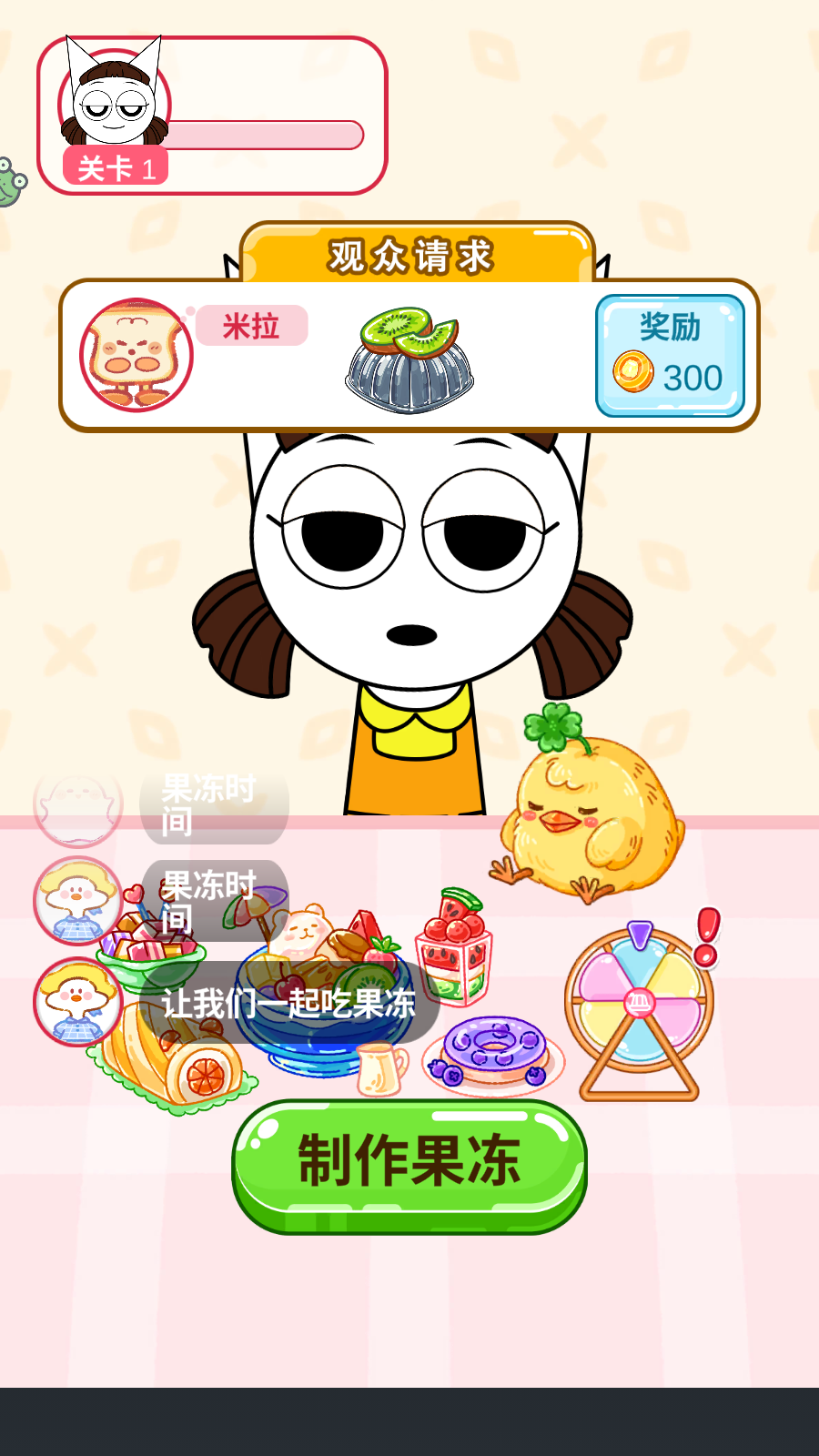Open the frog icon at screen edge
819x1456 pixels.
click(x=9, y=182)
